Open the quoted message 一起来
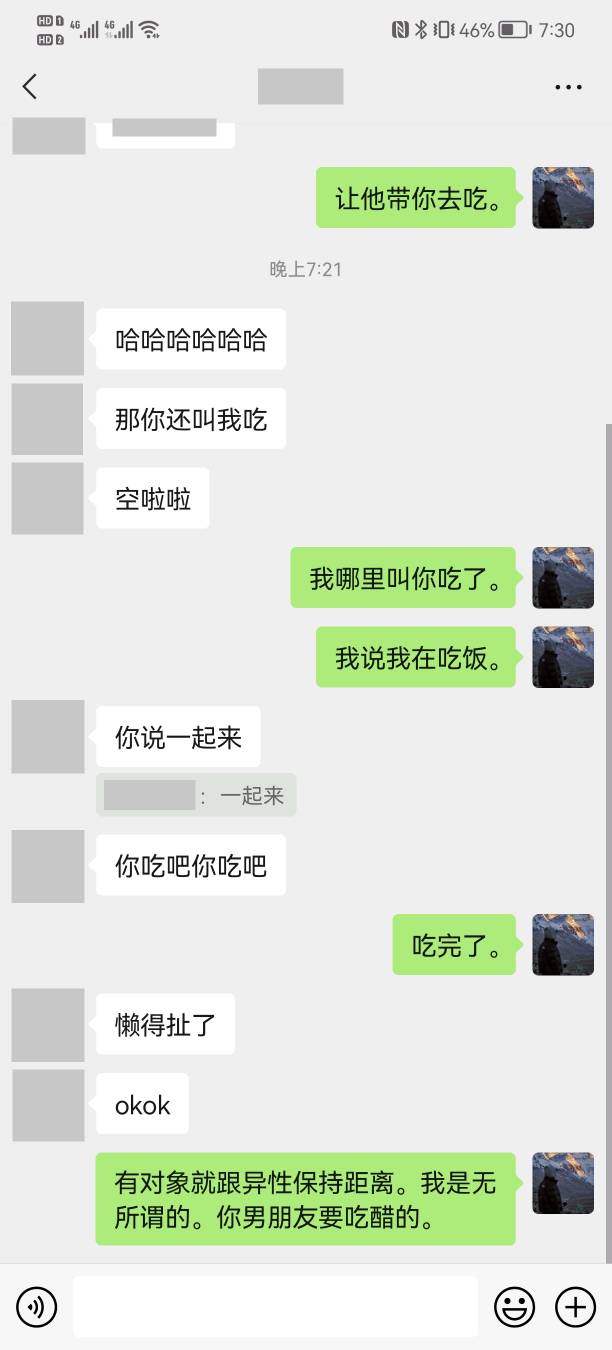The width and height of the screenshot is (612, 1350). 196,795
